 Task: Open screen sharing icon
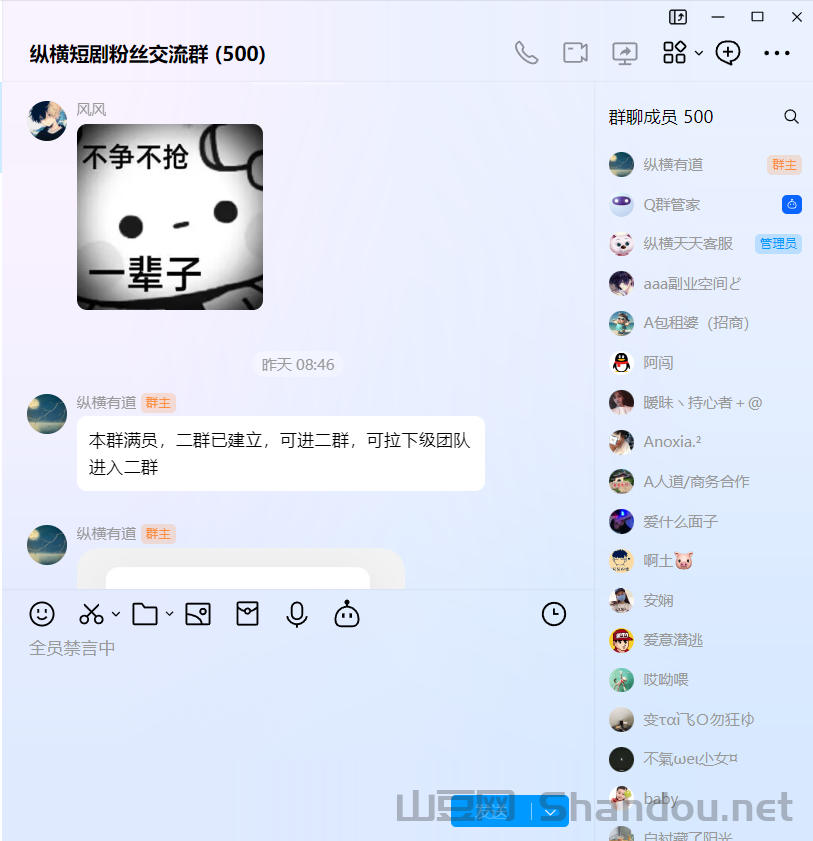coord(625,53)
